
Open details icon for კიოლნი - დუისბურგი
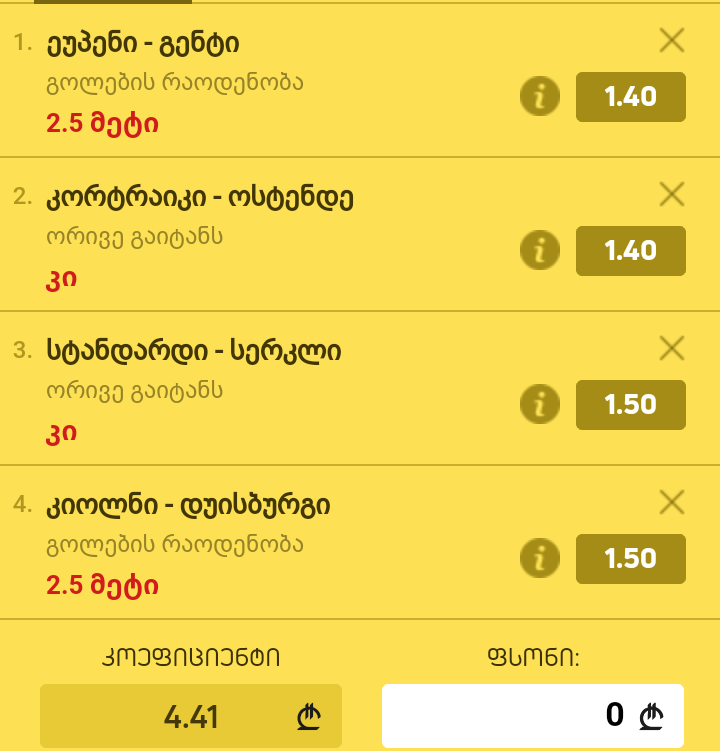click(x=539, y=559)
